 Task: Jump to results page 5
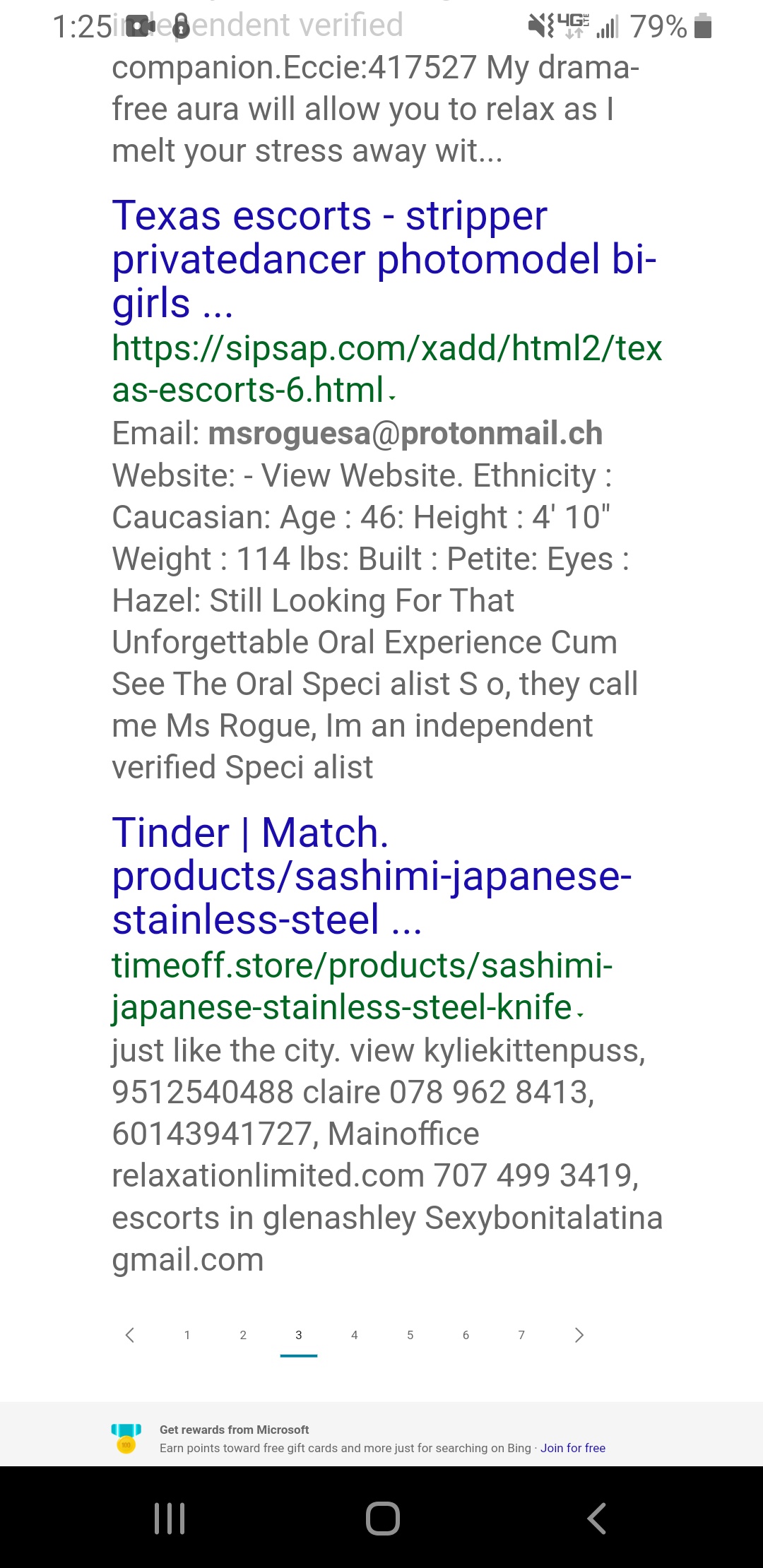(410, 1335)
